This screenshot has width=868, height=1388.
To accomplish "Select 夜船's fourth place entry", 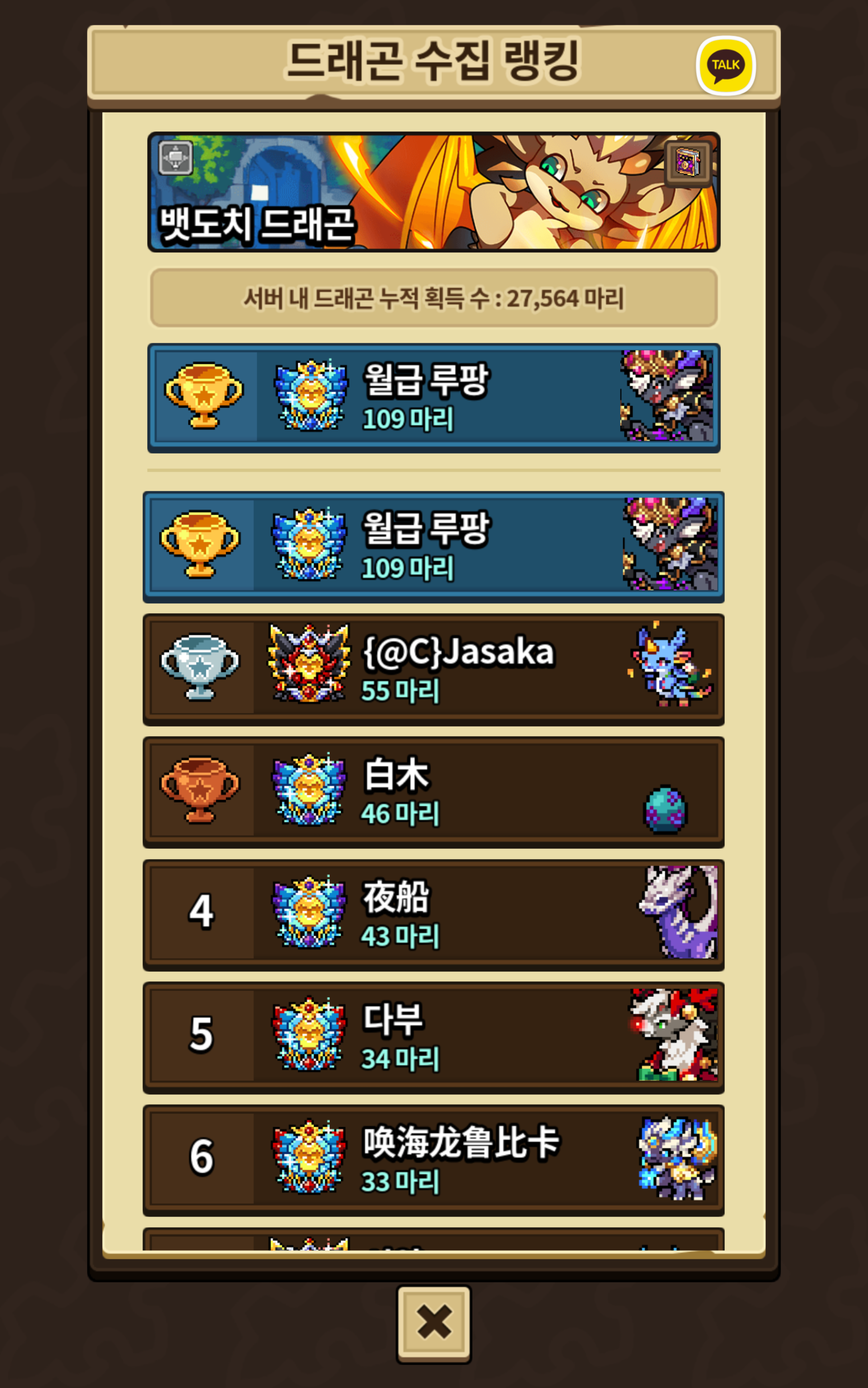I will pyautogui.click(x=434, y=915).
